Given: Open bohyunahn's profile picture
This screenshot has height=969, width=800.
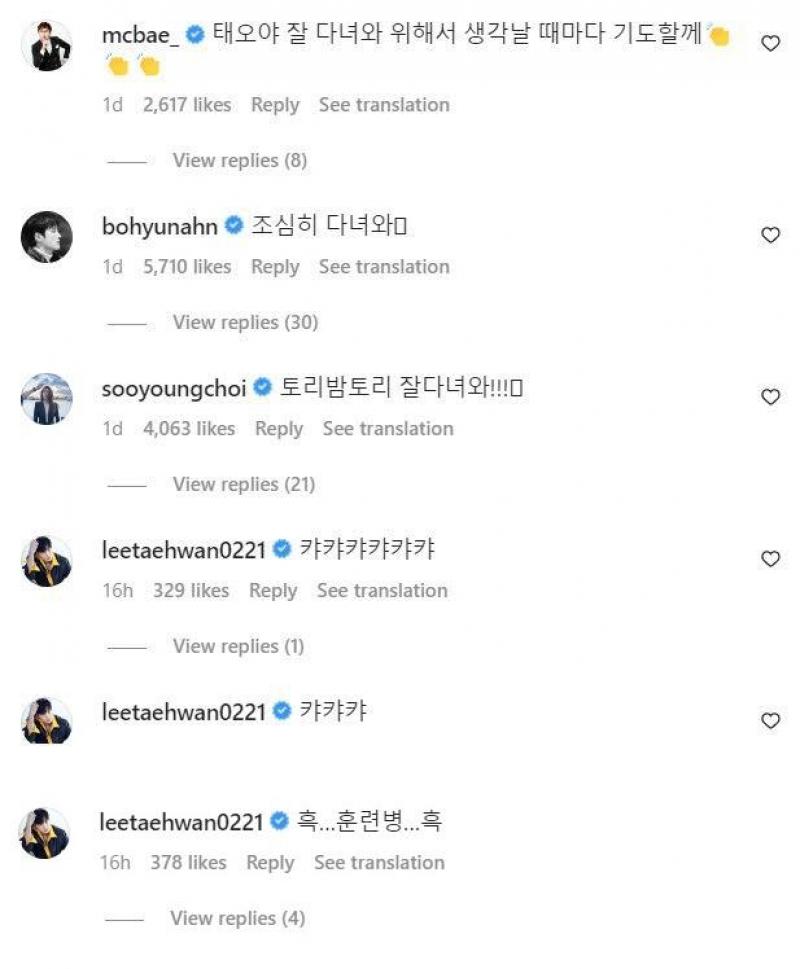Looking at the screenshot, I should click(47, 238).
